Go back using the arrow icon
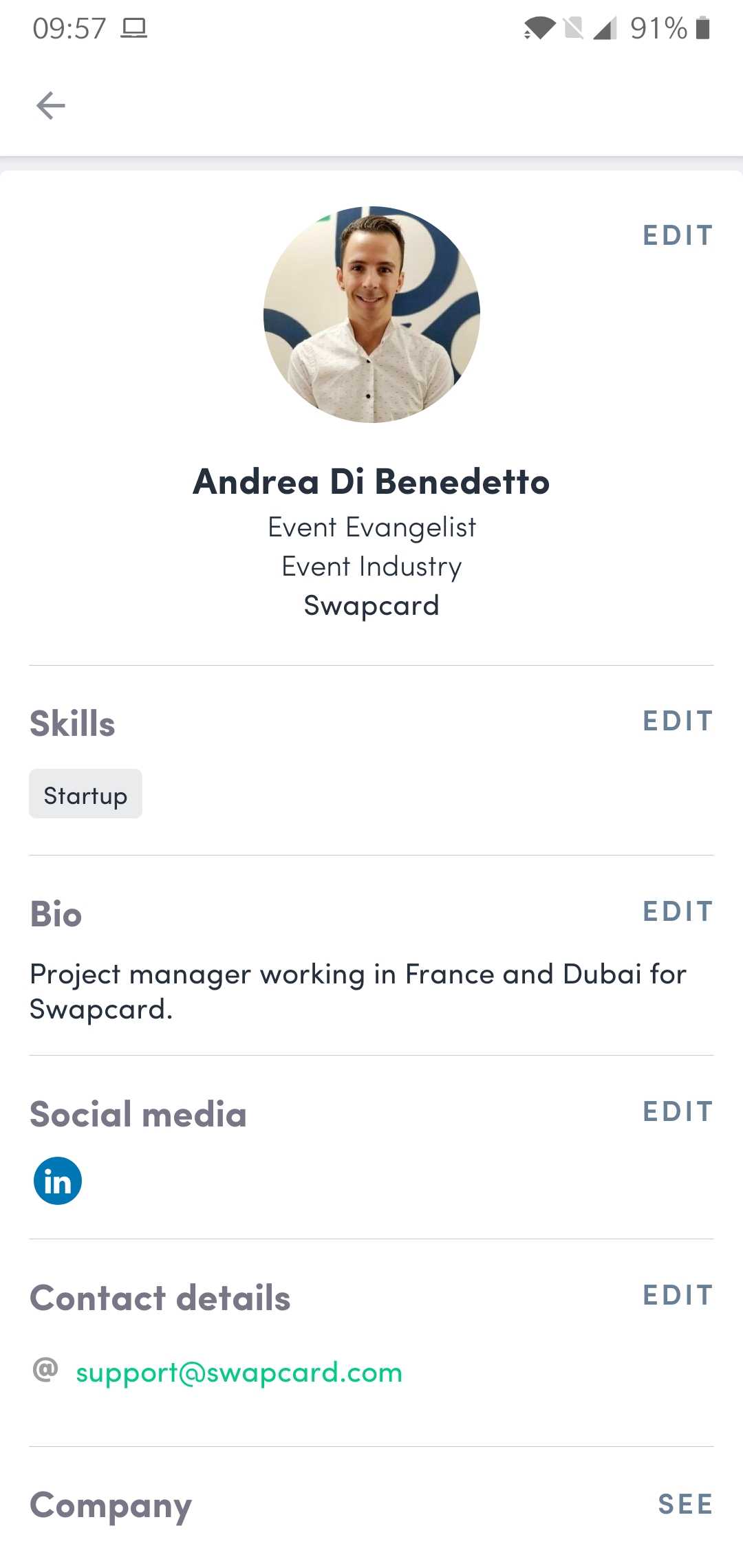Image resolution: width=743 pixels, height=1568 pixels. click(50, 105)
